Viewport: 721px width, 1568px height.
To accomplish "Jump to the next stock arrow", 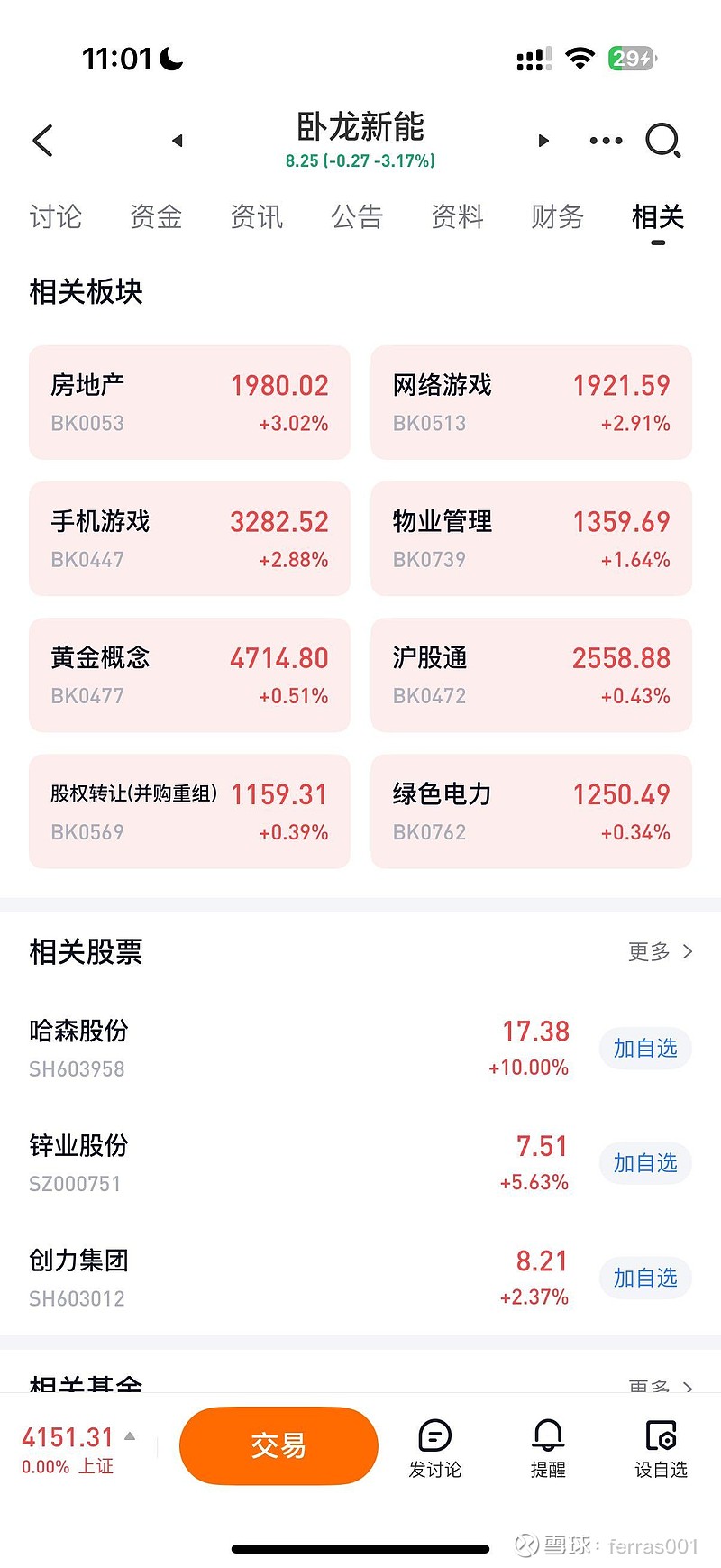I will tap(543, 141).
